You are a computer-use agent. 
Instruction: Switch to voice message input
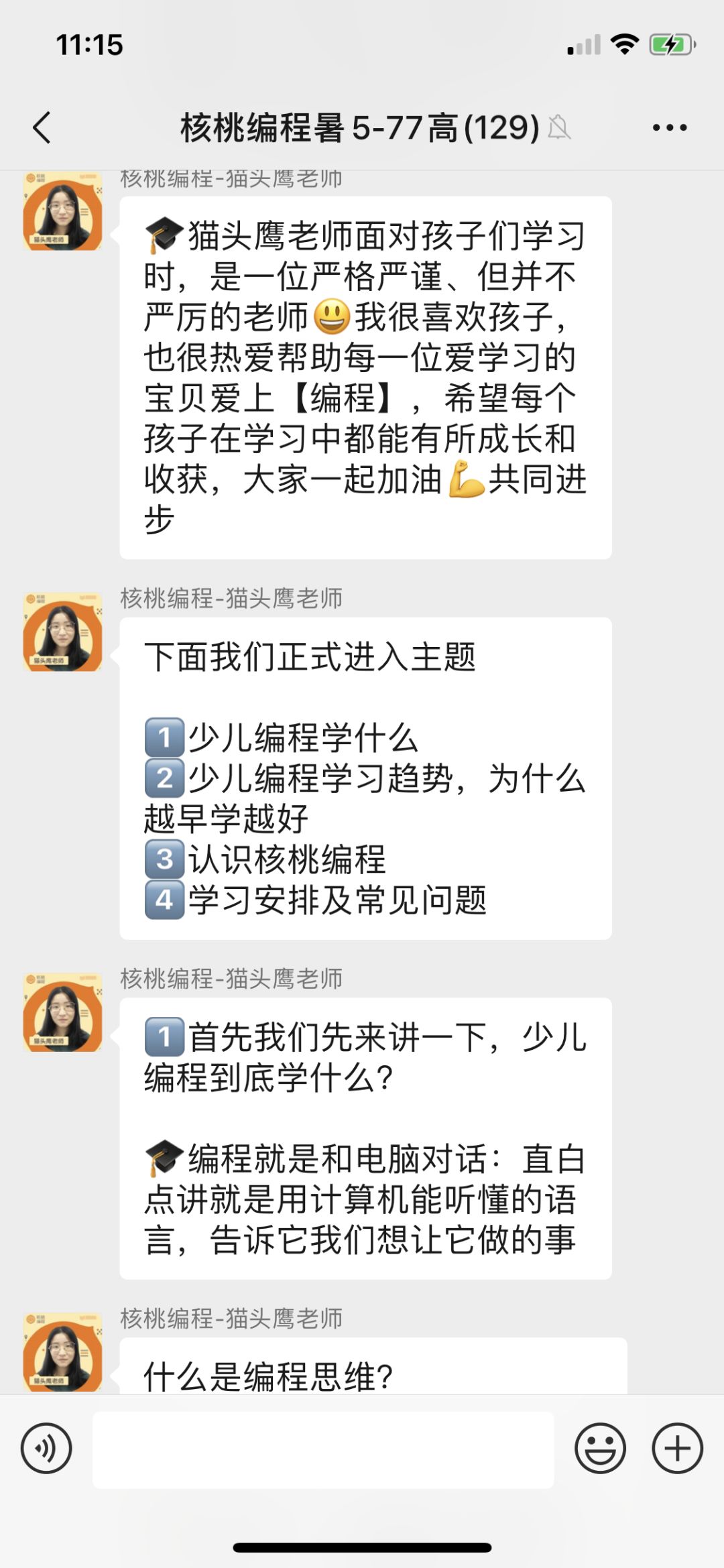(x=46, y=1448)
